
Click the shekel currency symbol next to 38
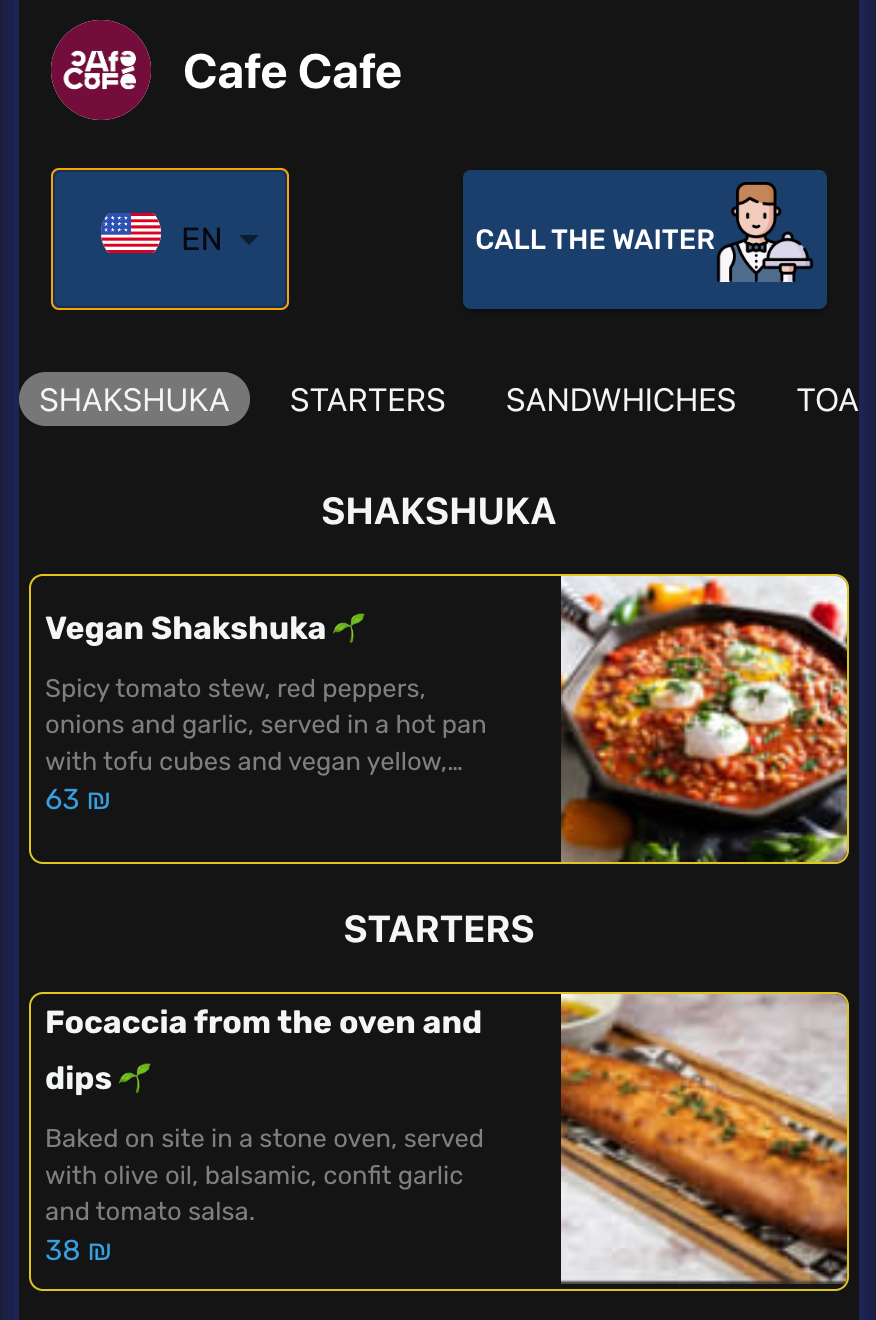[100, 1249]
